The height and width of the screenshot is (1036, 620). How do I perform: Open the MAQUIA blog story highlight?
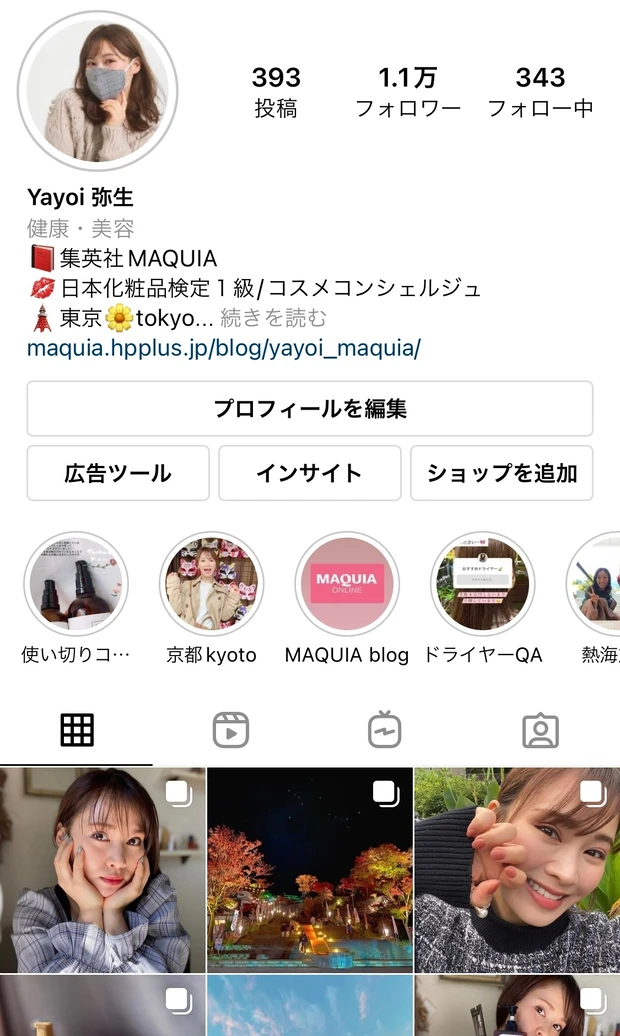point(347,585)
